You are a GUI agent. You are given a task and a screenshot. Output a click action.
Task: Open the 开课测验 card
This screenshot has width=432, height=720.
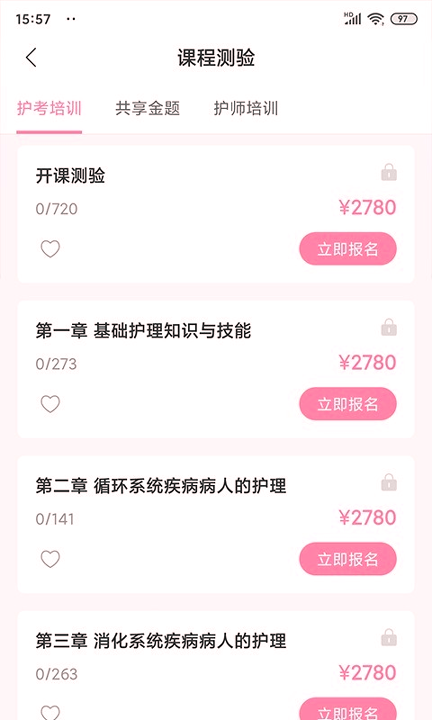[216, 214]
